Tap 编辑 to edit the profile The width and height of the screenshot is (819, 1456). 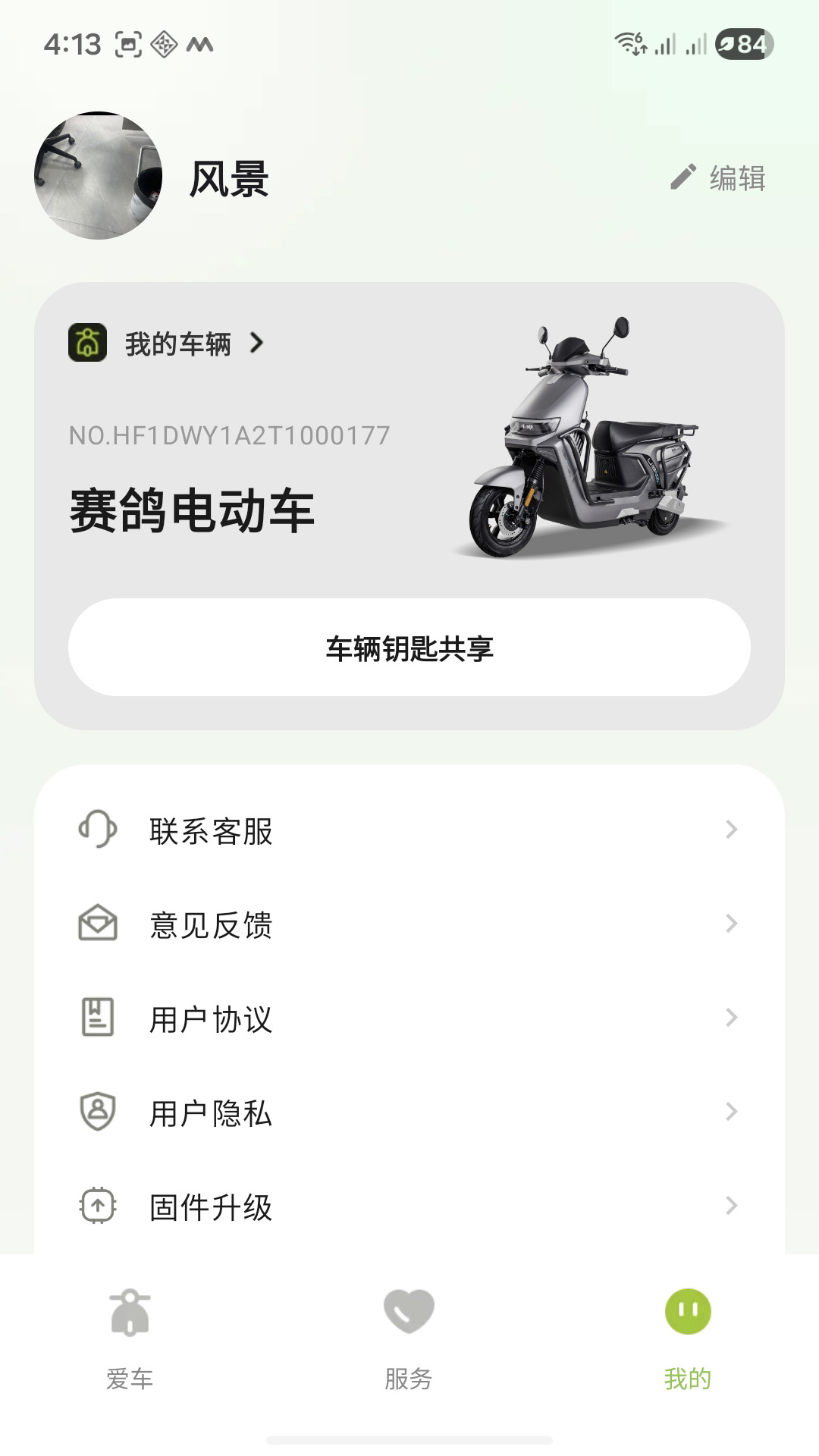pos(717,178)
